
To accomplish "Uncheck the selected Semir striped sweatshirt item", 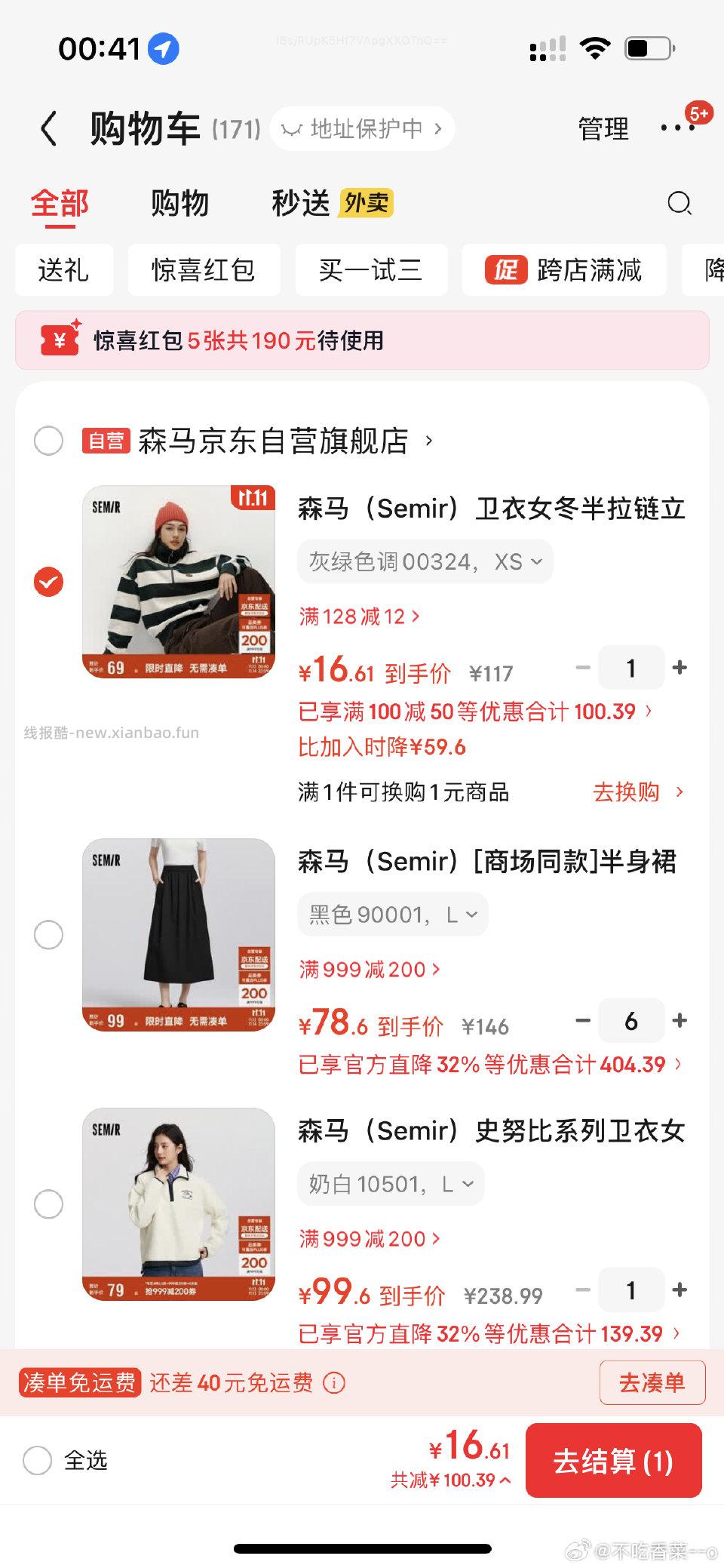I will [x=49, y=581].
